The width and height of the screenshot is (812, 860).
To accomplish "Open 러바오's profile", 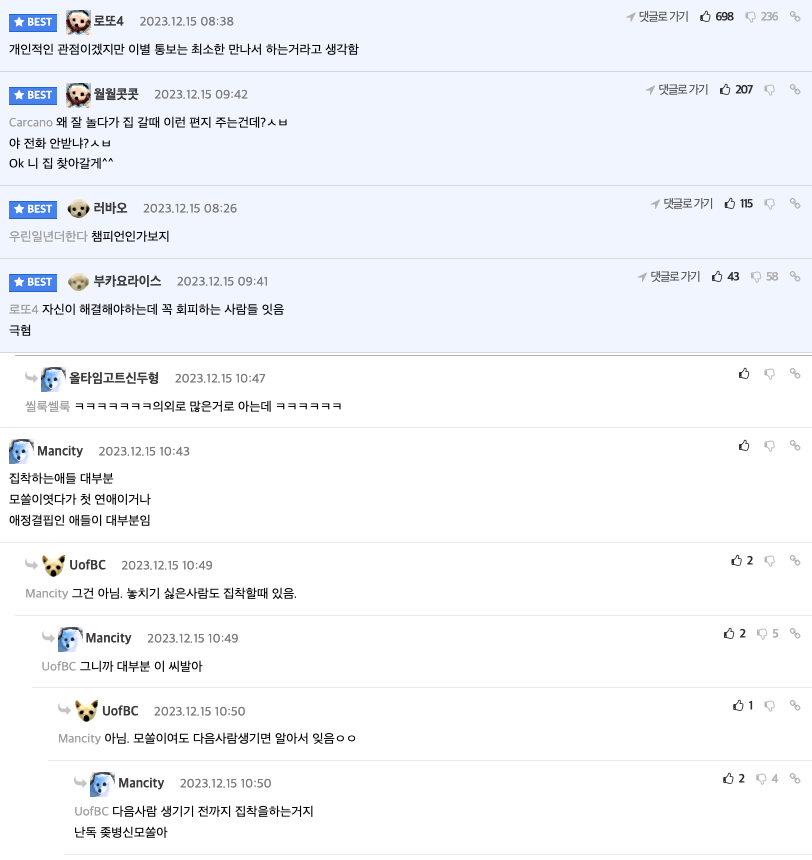I will click(110, 208).
